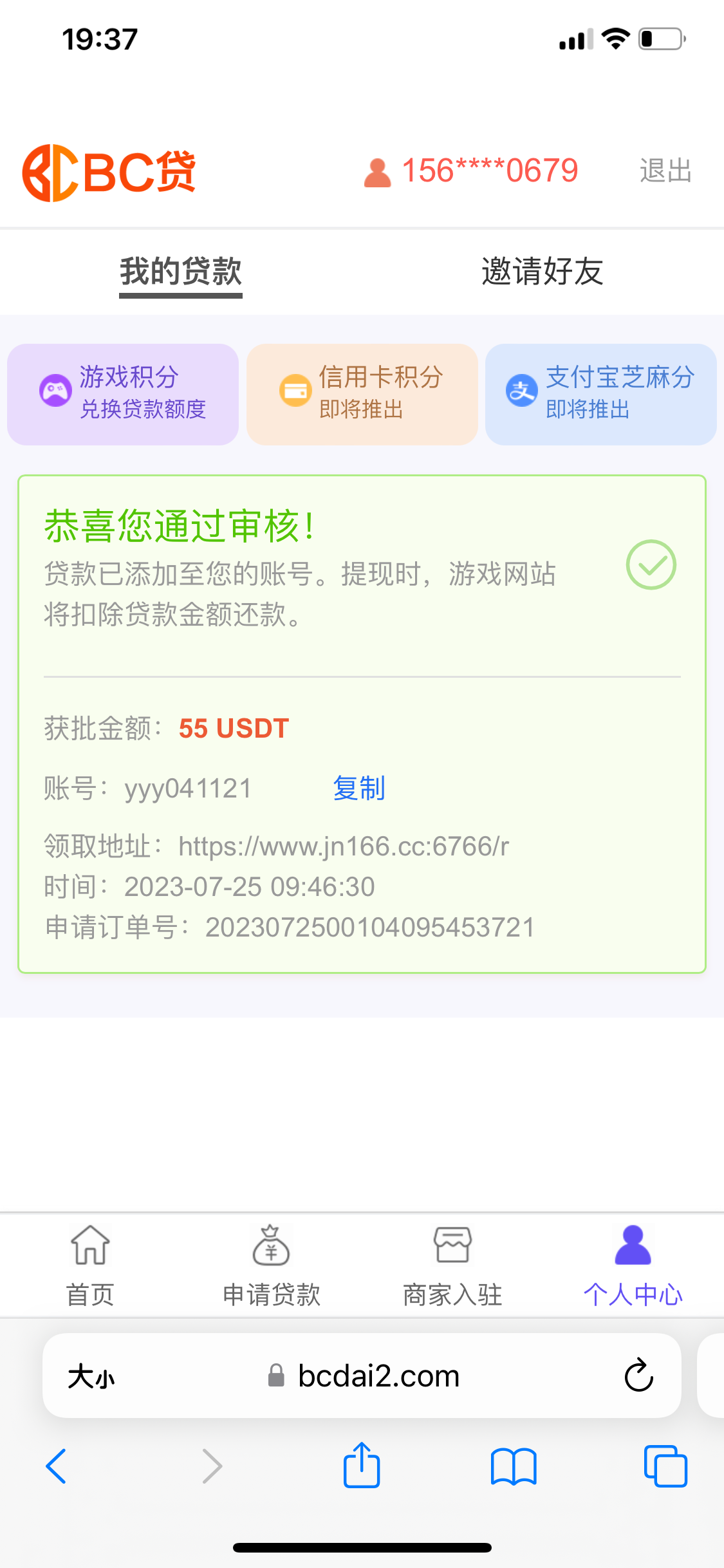This screenshot has width=724, height=1568.
Task: Open the 156****0679 account profile
Action: tap(472, 171)
